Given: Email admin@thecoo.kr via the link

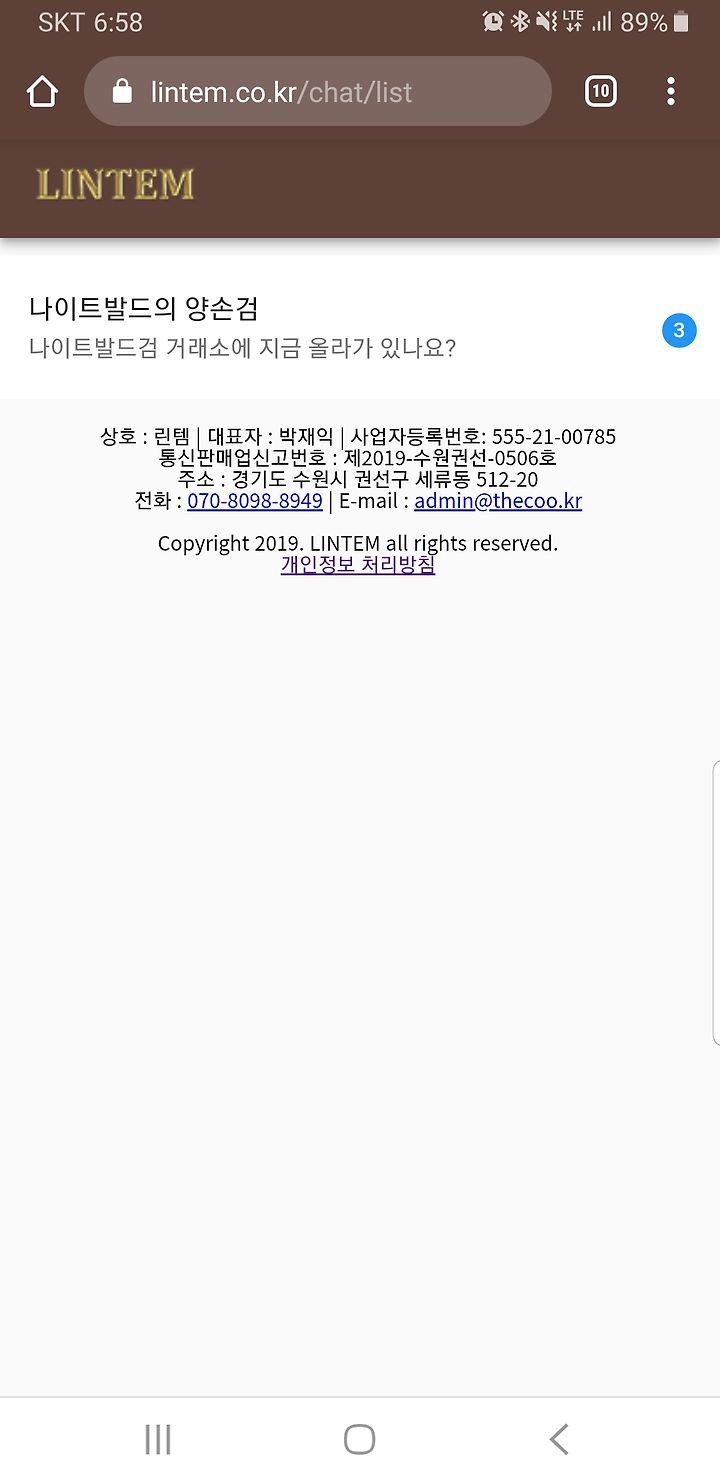Looking at the screenshot, I should coord(498,501).
